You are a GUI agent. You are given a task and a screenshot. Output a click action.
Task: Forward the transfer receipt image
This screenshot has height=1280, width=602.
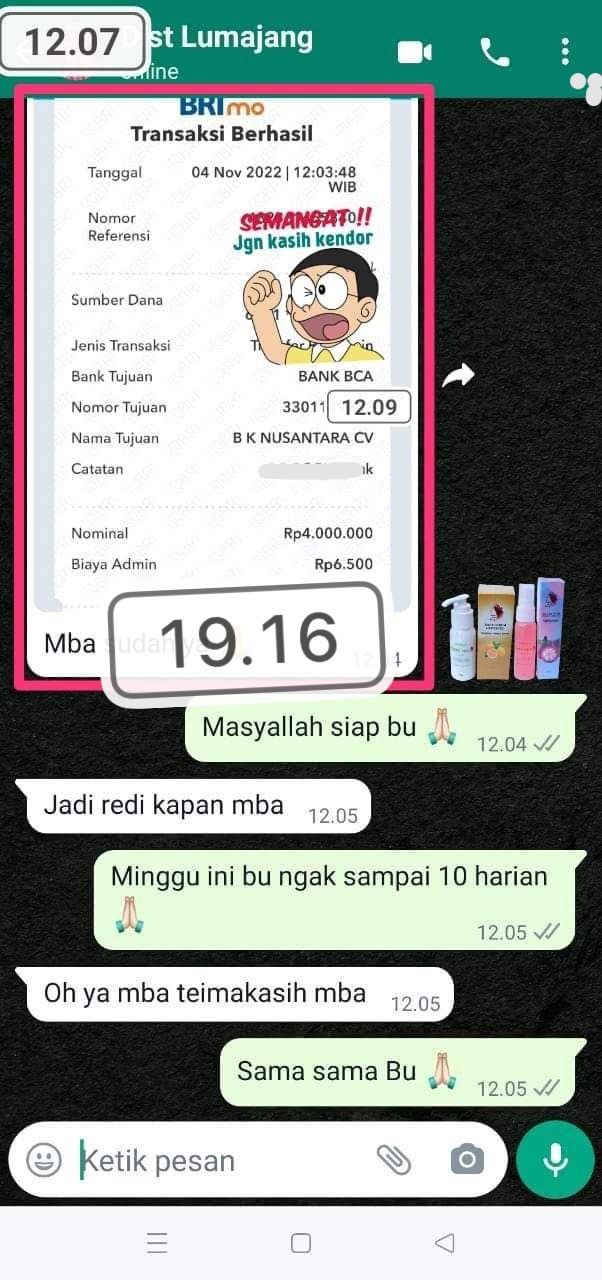pyautogui.click(x=458, y=375)
